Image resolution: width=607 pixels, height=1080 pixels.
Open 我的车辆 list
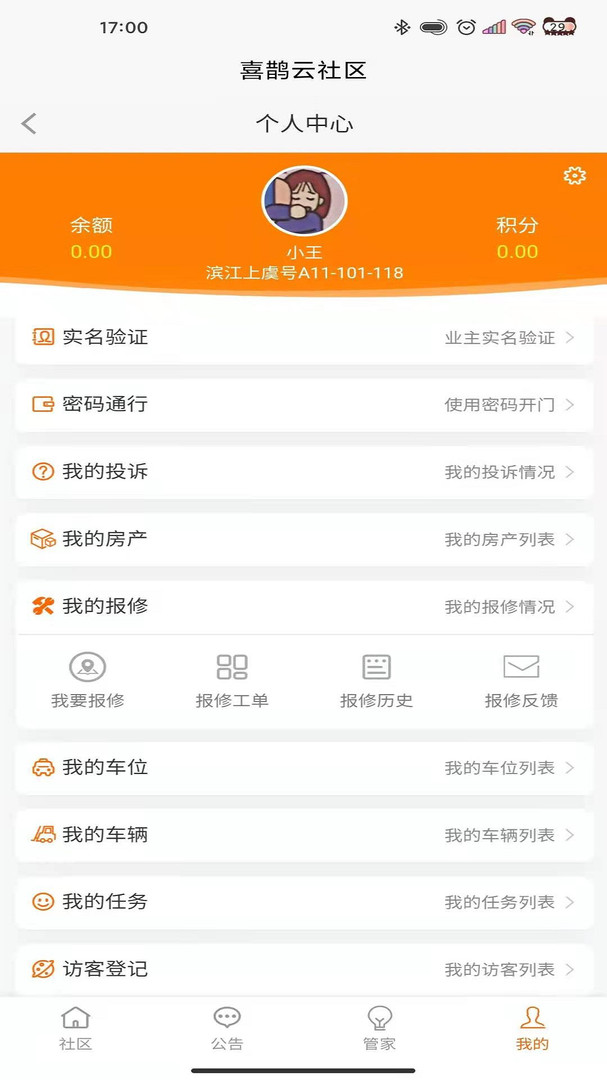click(304, 835)
